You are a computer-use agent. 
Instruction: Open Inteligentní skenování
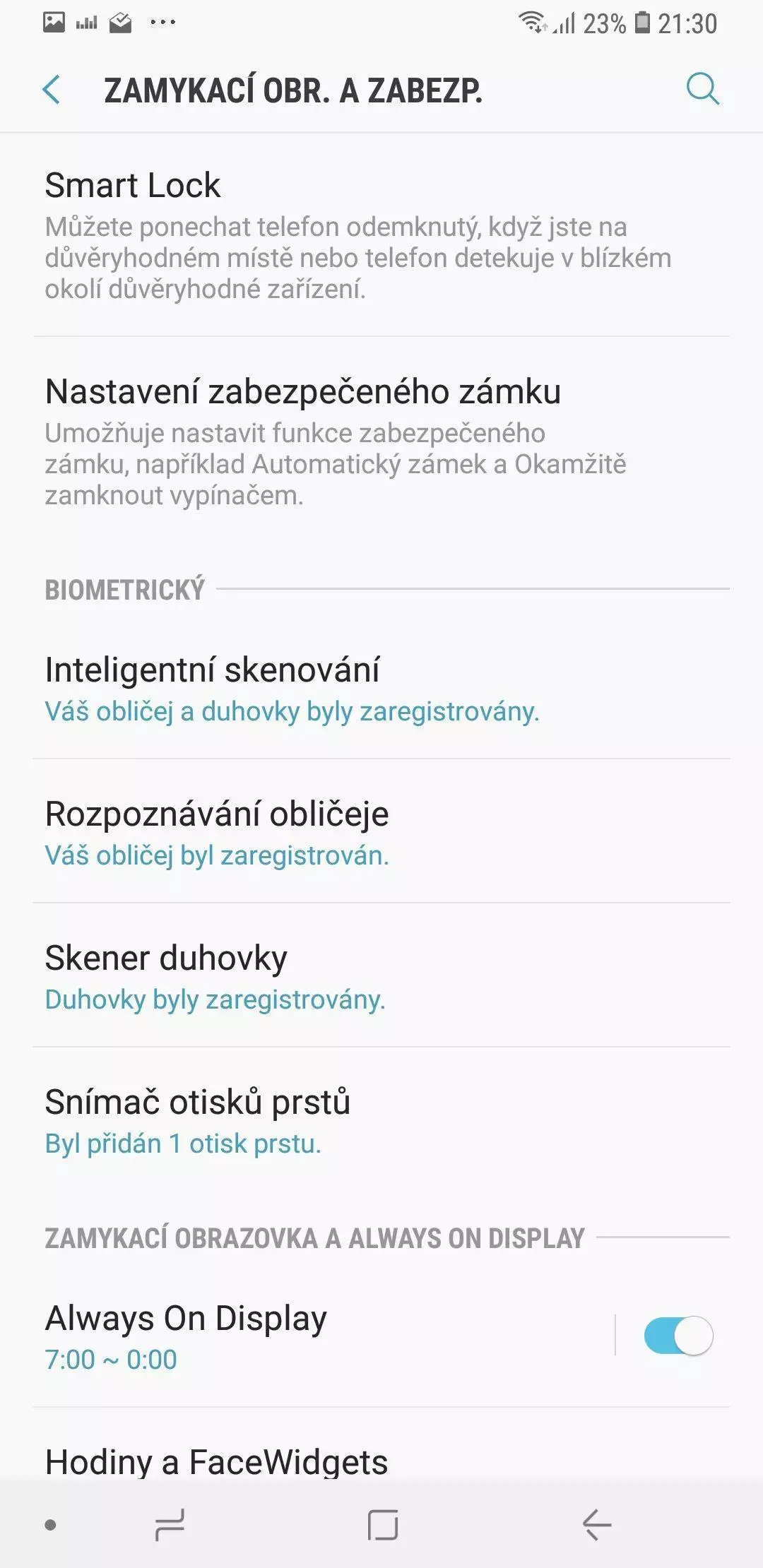pyautogui.click(x=381, y=688)
